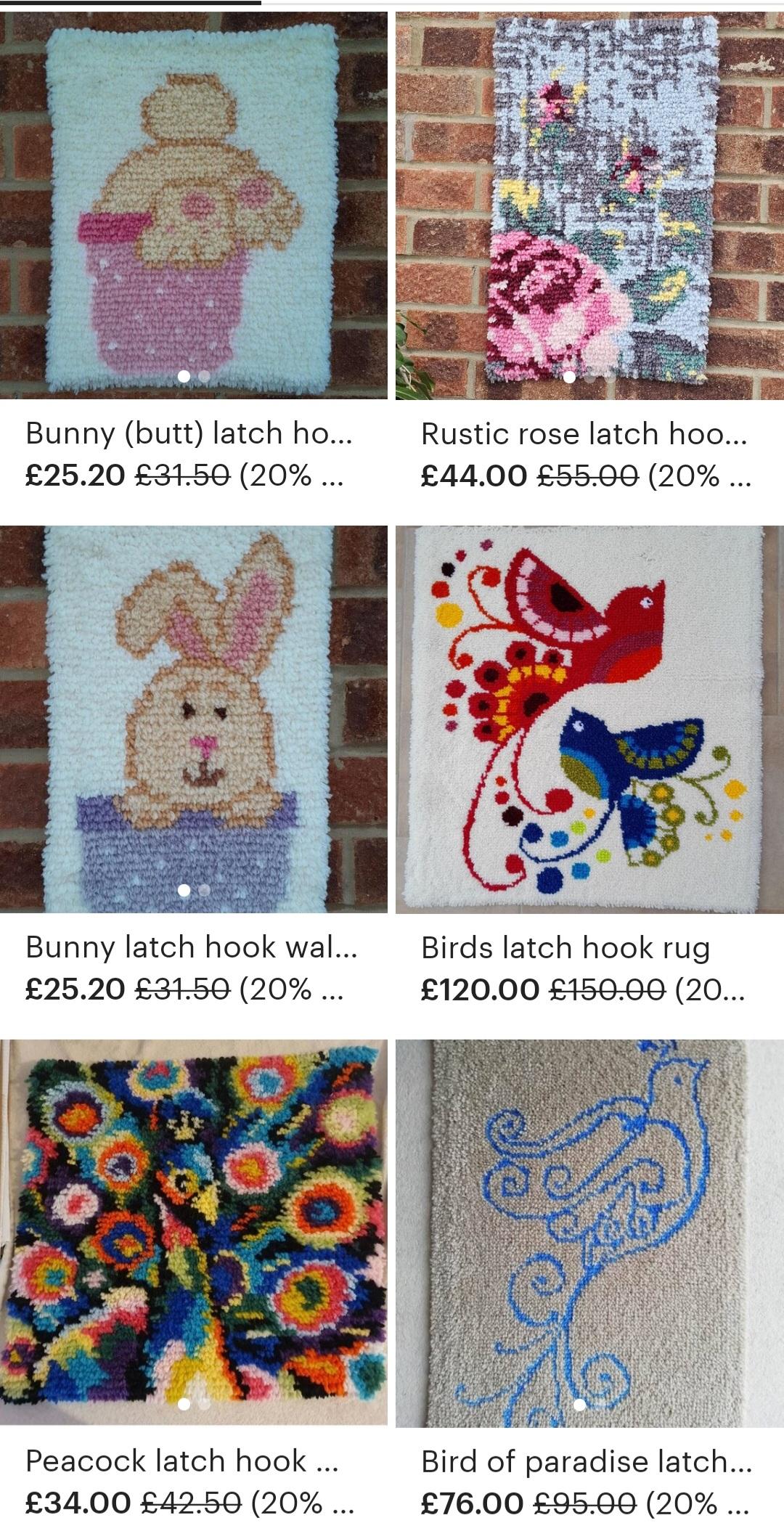This screenshot has height=1539, width=784.
Task: Open the Bunny latch hook wall hanging listing
Action: click(x=193, y=719)
